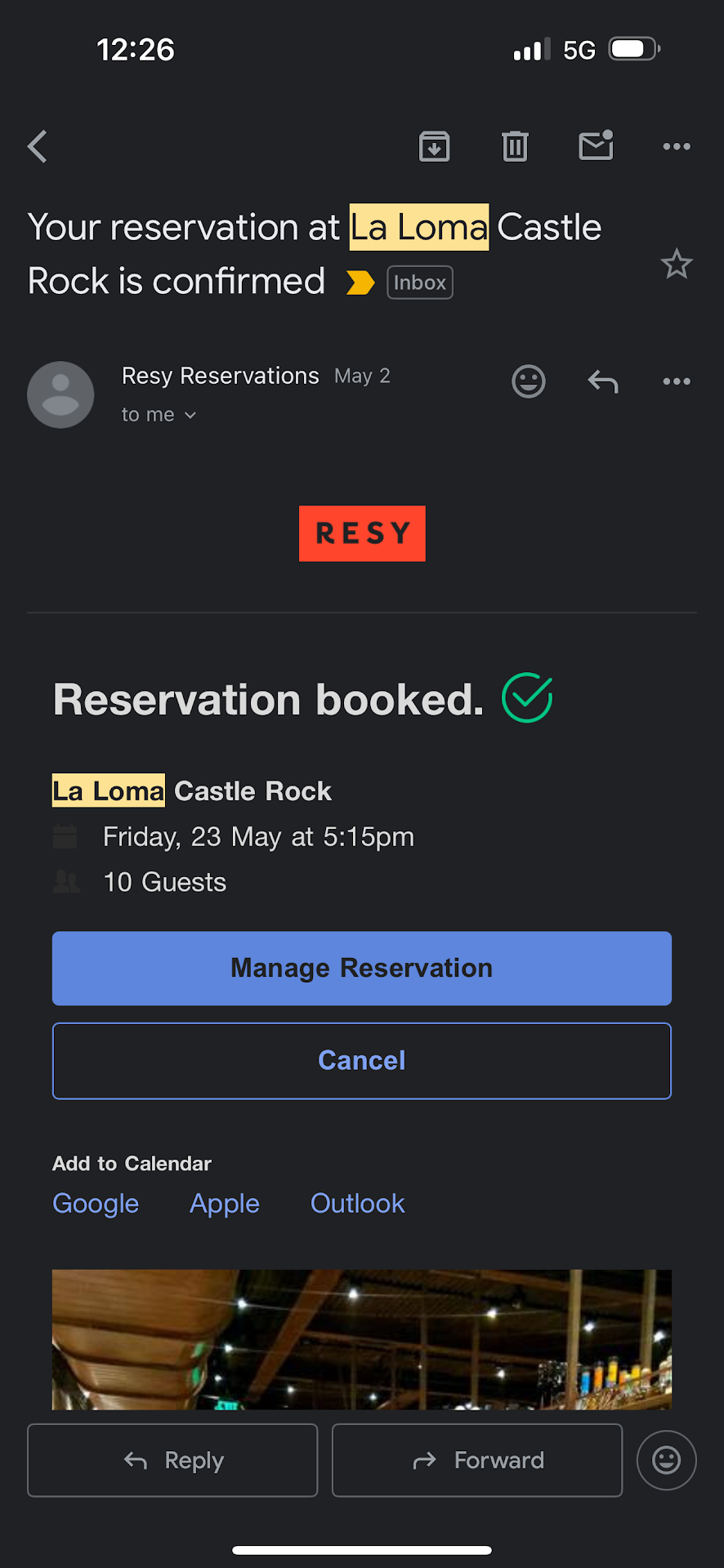Tap the Manage Reservation button
This screenshot has height=1568, width=724.
pos(362,969)
